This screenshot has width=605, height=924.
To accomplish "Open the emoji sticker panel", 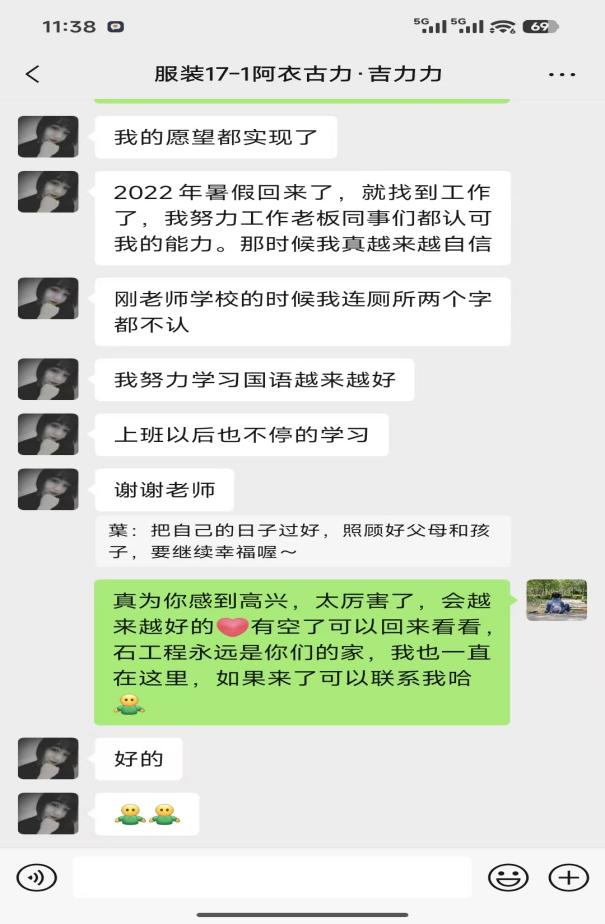I will tap(508, 878).
